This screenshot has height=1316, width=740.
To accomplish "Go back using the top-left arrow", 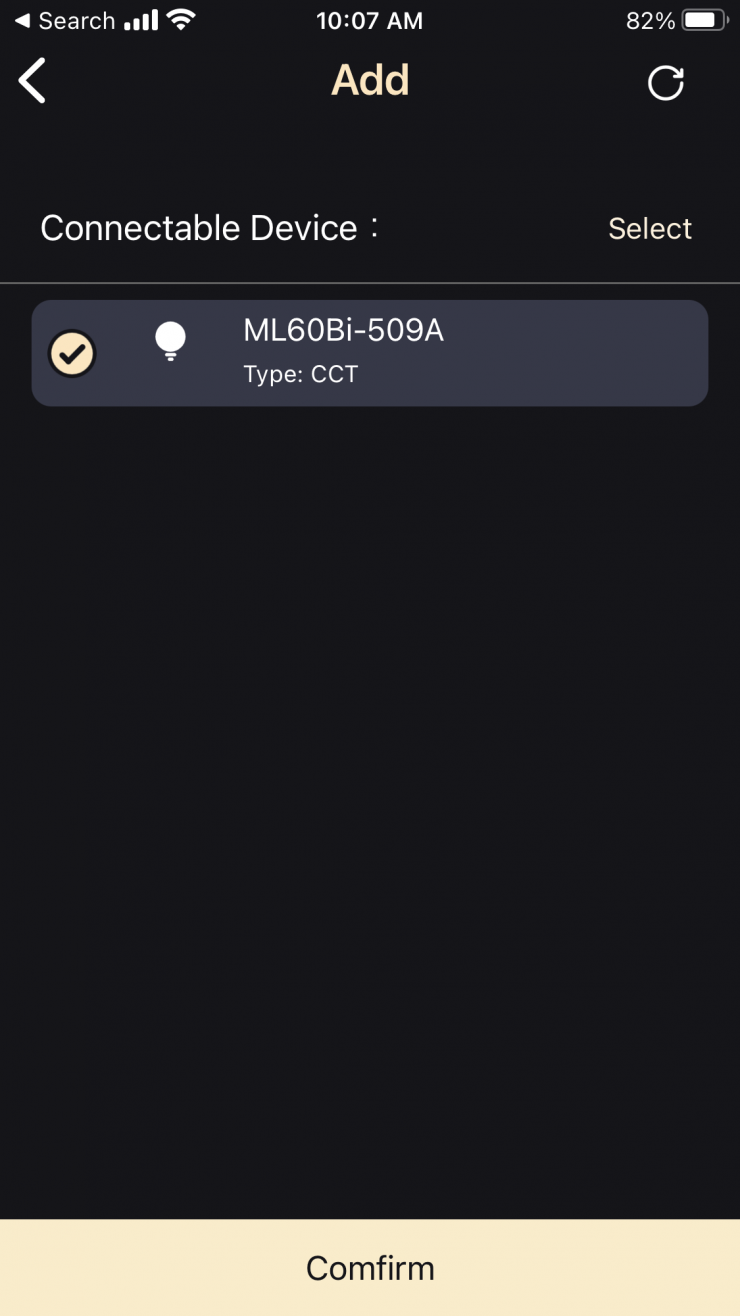I will (x=33, y=81).
